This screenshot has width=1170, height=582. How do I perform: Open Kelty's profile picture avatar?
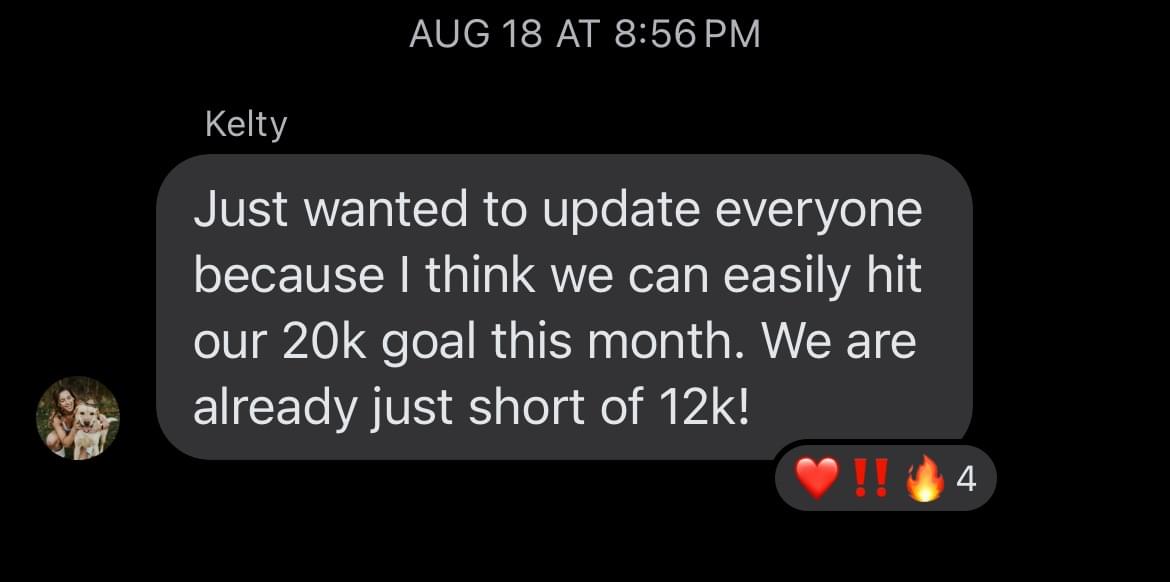(78, 417)
